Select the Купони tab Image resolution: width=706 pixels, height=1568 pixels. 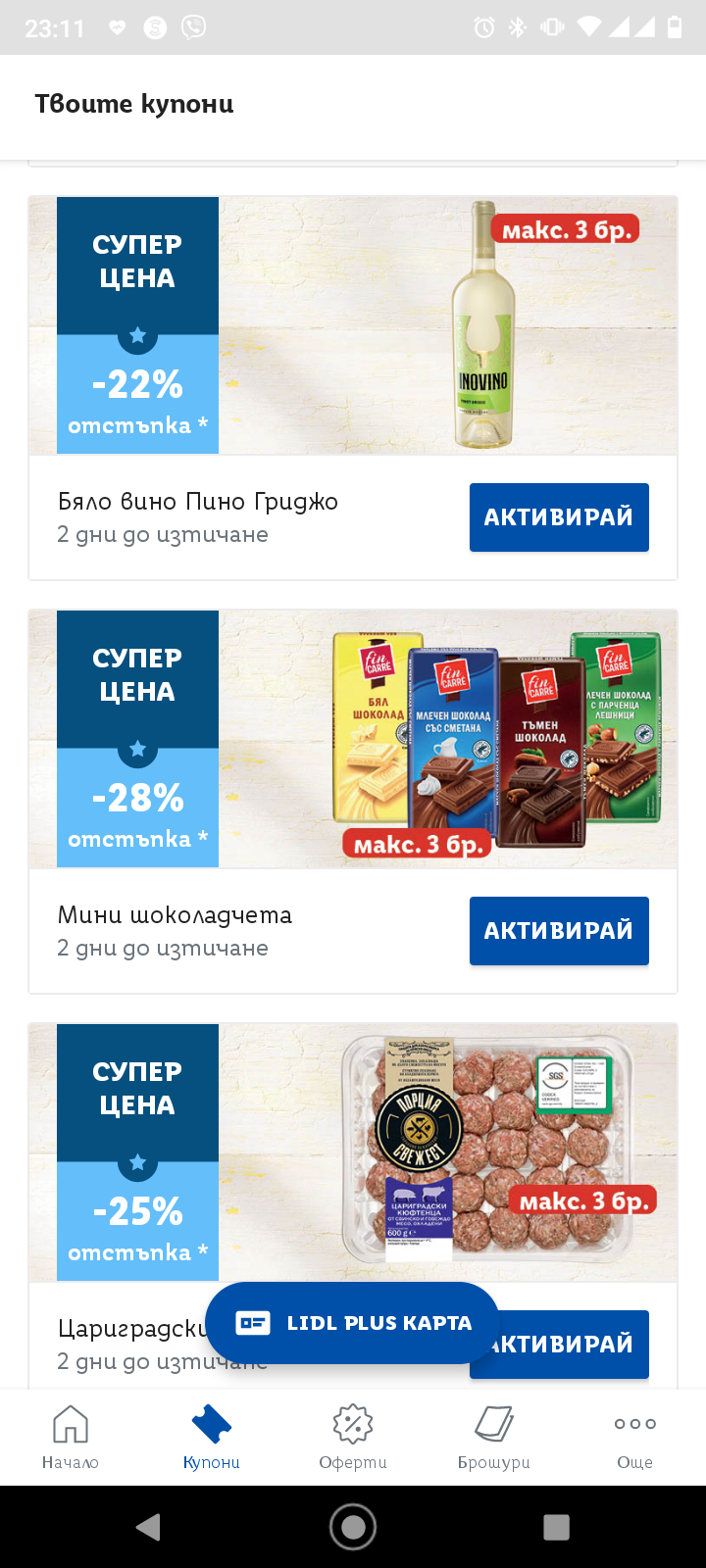tap(212, 1437)
